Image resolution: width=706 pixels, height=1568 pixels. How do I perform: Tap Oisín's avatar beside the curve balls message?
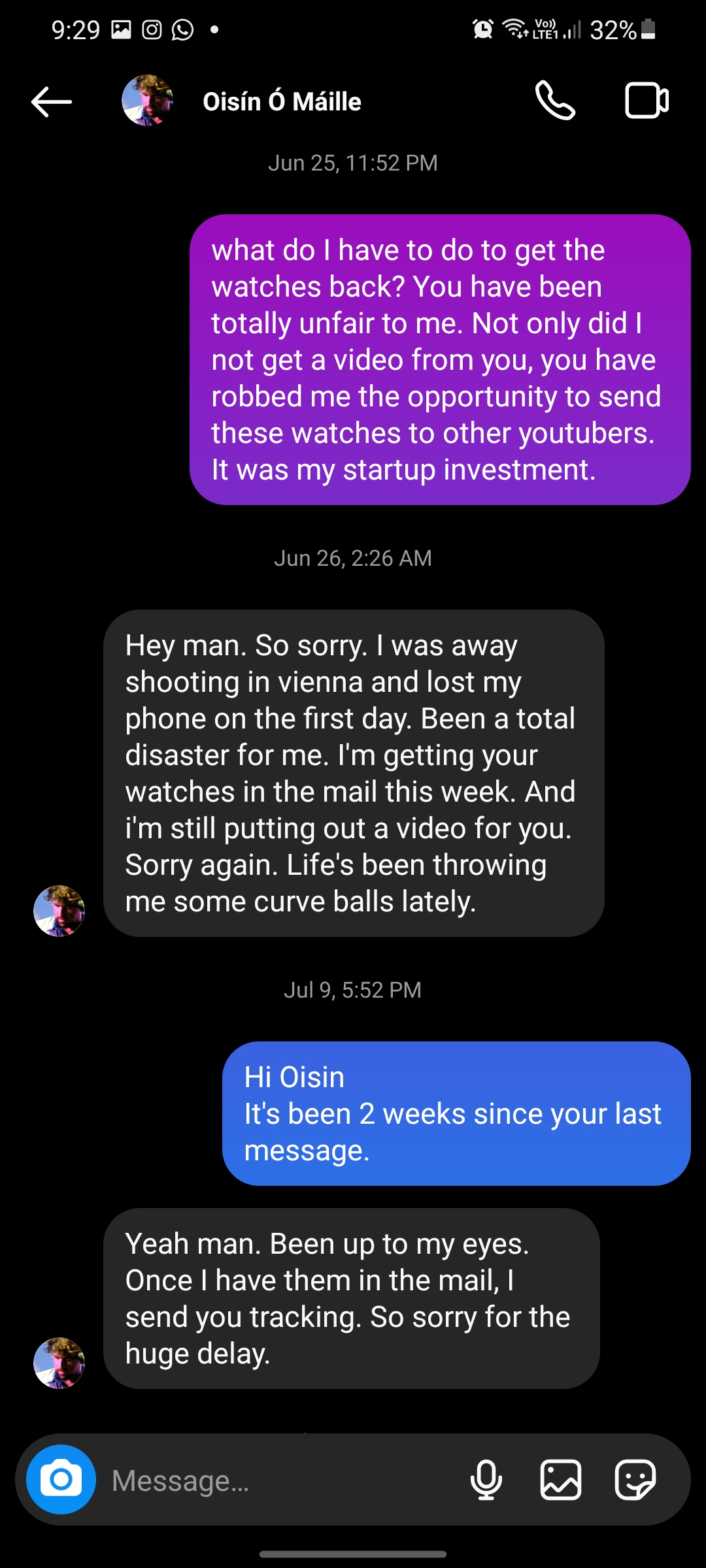click(x=59, y=911)
